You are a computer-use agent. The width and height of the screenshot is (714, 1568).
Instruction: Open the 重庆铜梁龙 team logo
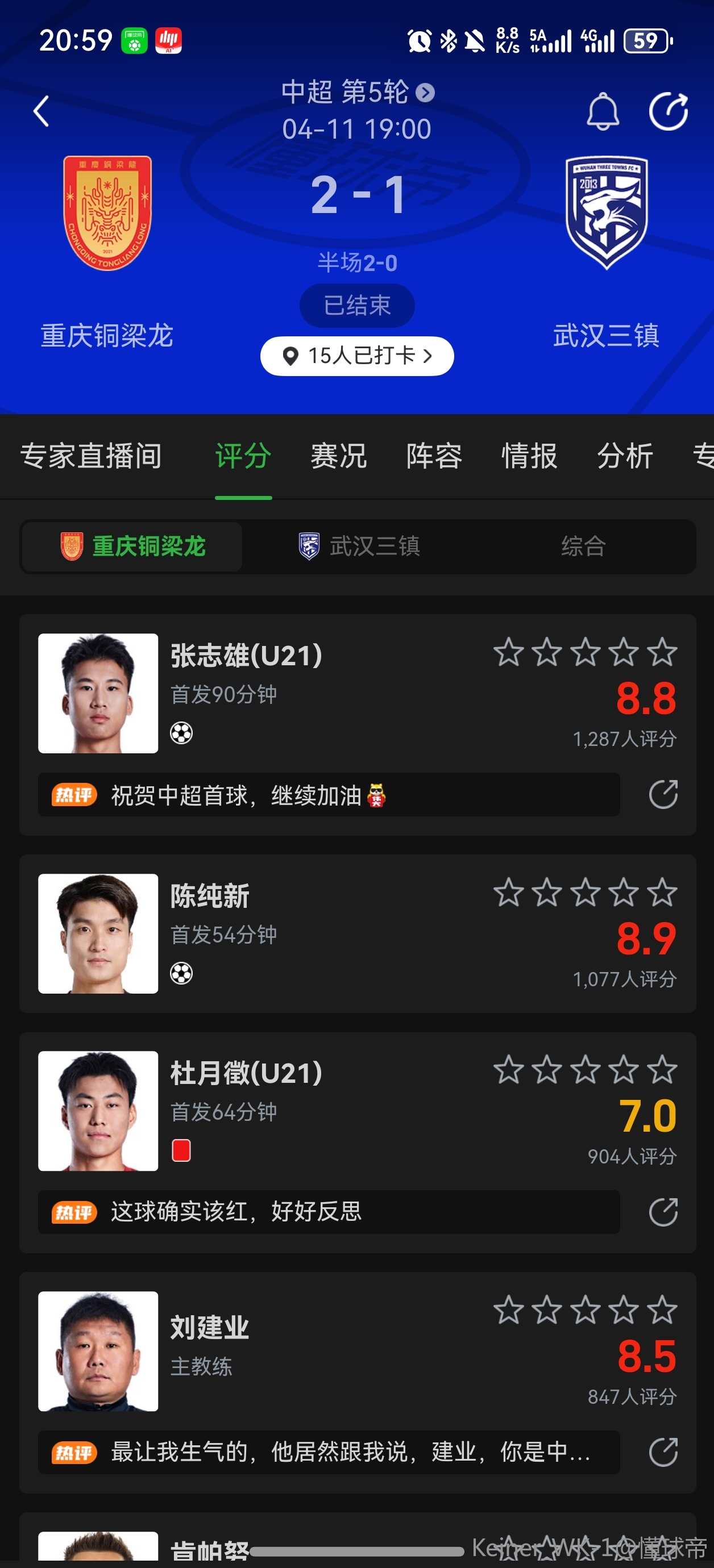108,212
